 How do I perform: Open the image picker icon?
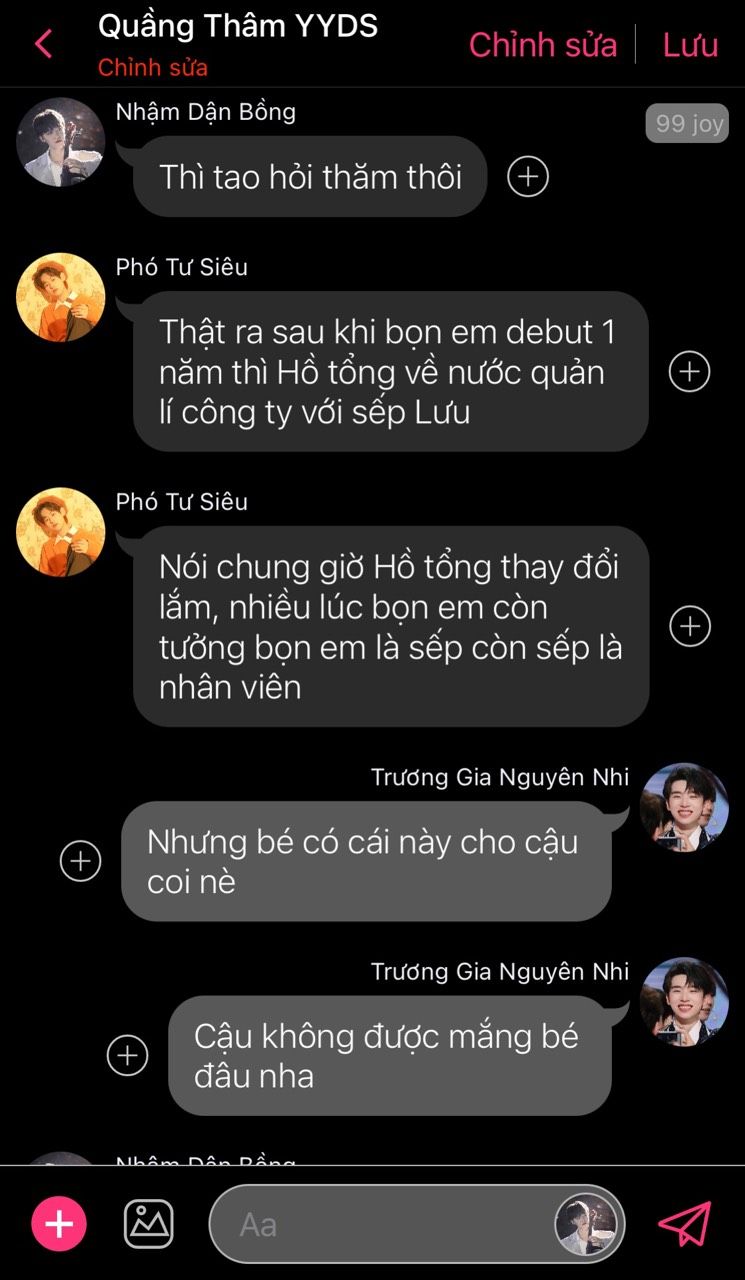click(x=148, y=1224)
